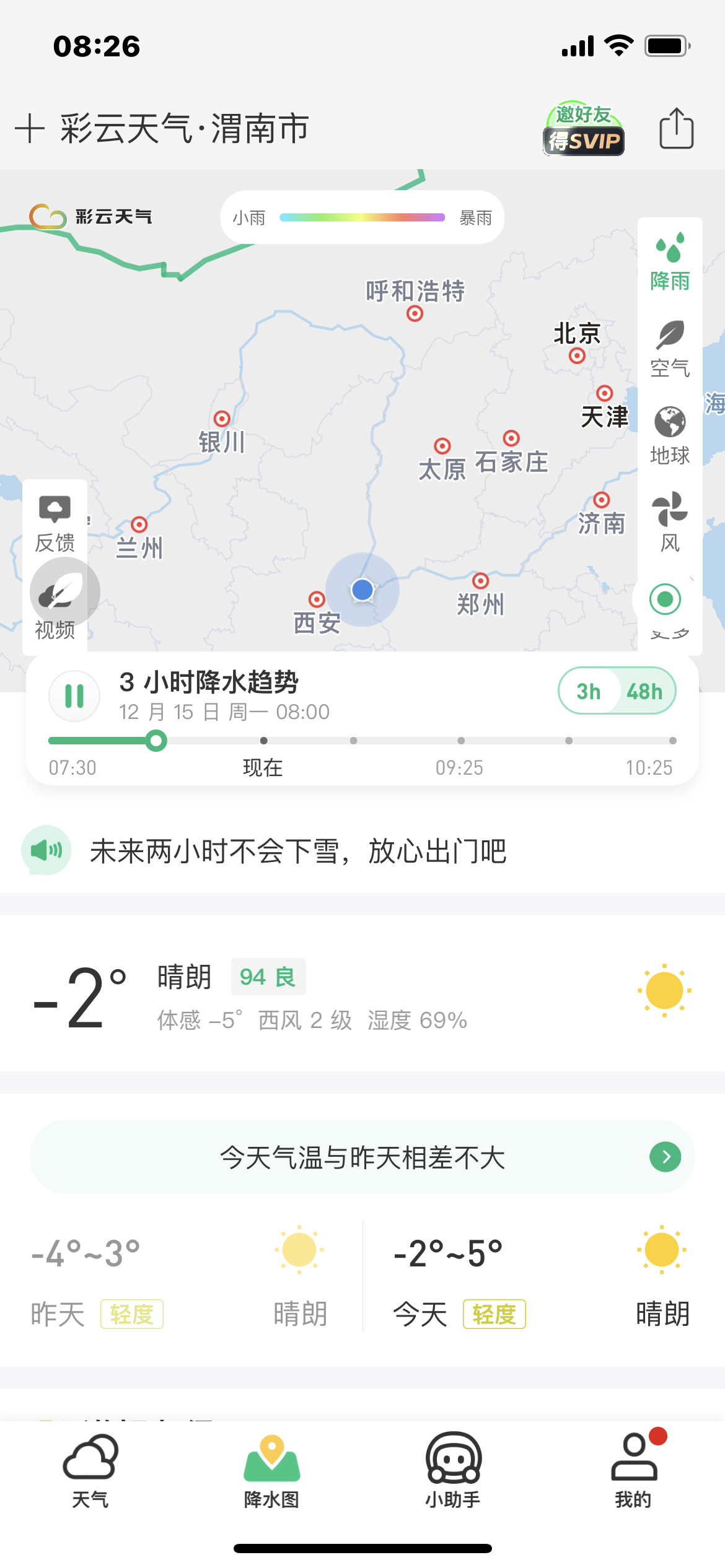This screenshot has width=725, height=1568.
Task: Tap the 现在 point on the timeline
Action: tap(263, 741)
